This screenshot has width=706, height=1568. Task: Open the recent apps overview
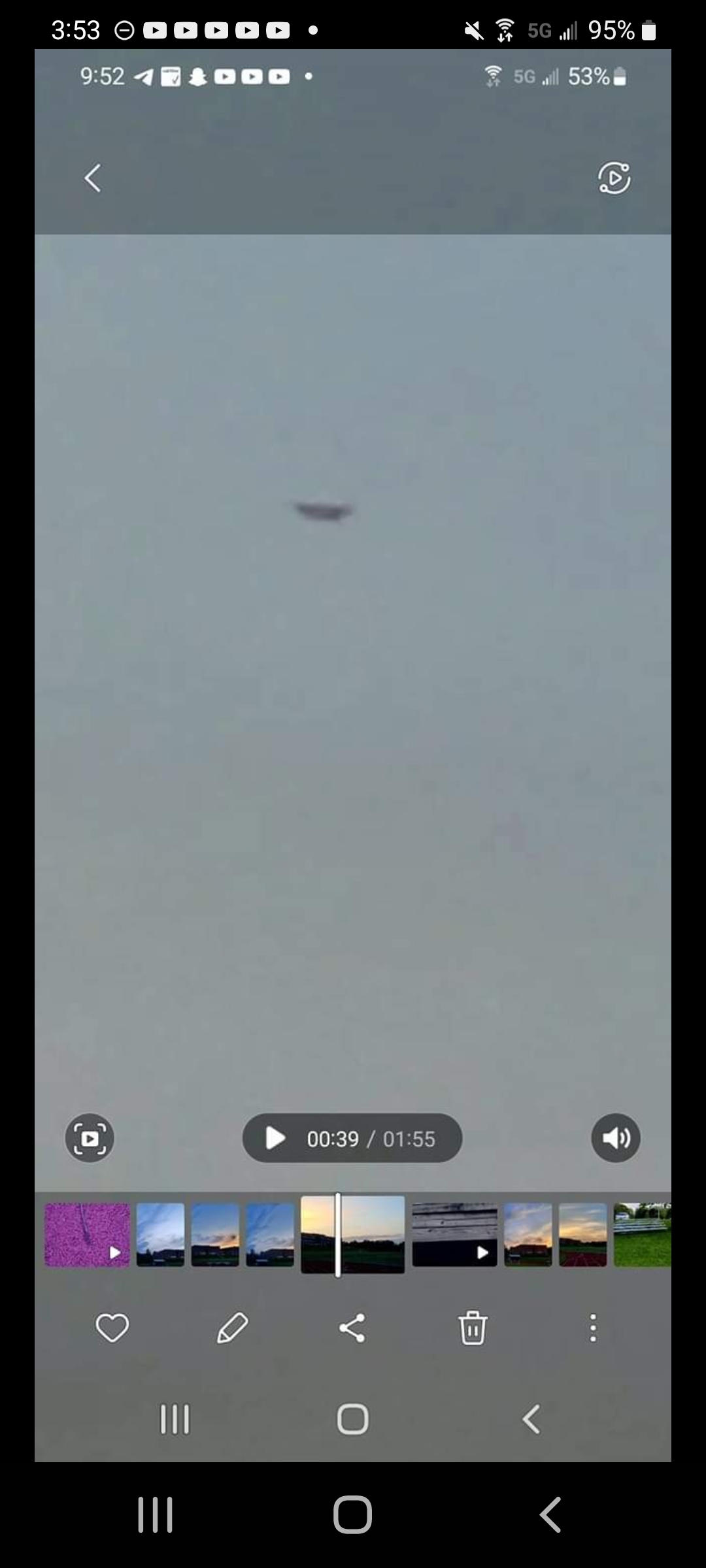point(156,1514)
